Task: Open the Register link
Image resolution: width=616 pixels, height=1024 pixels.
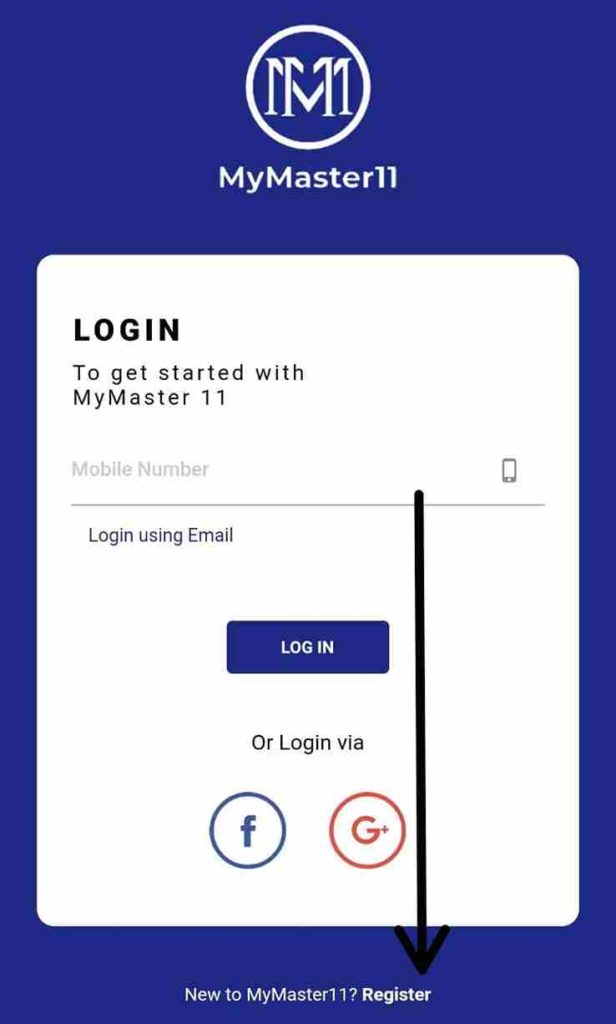Action: click(x=397, y=995)
